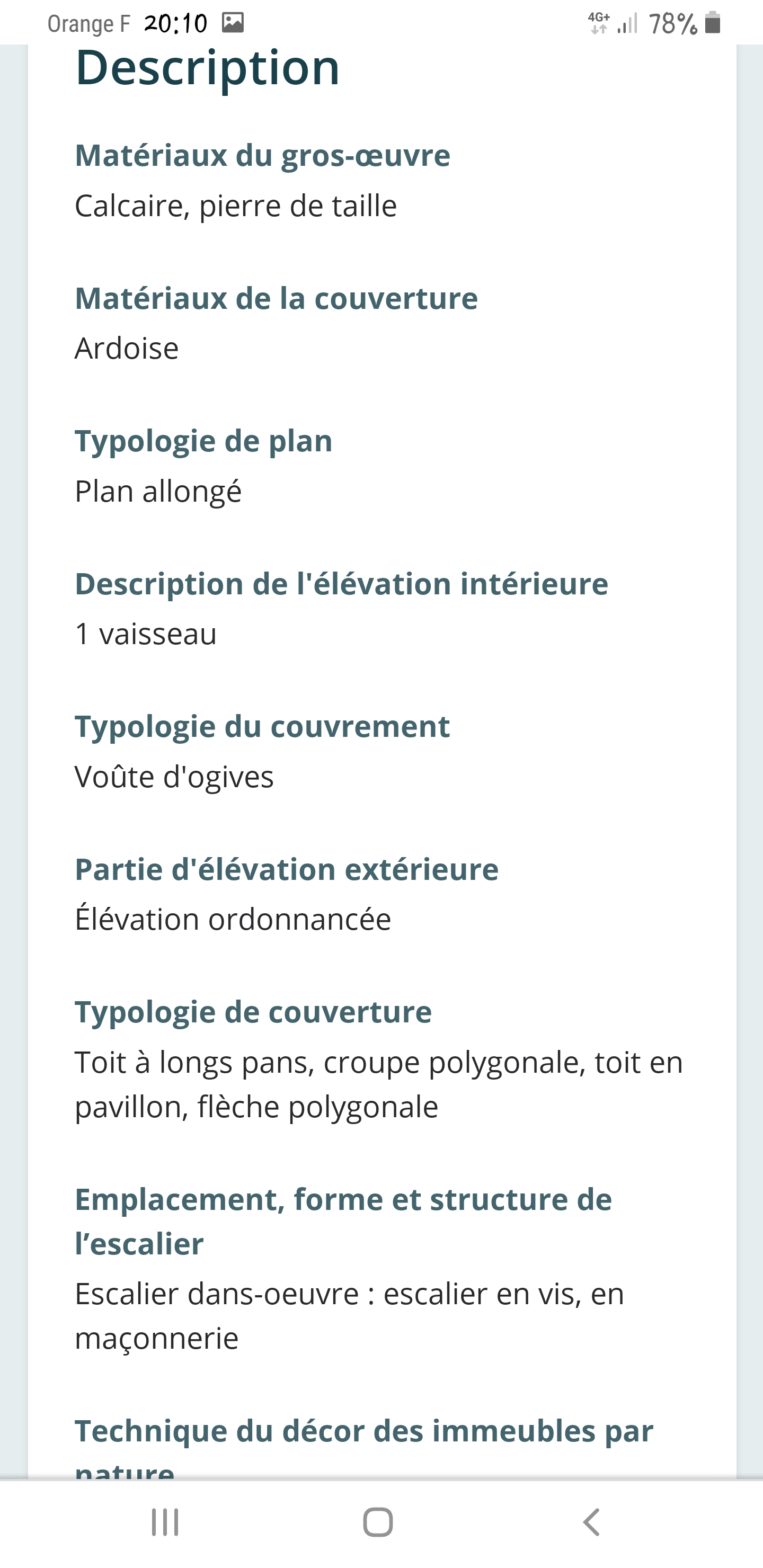The height and width of the screenshot is (1568, 763).
Task: Return to the home screen
Action: [378, 1522]
